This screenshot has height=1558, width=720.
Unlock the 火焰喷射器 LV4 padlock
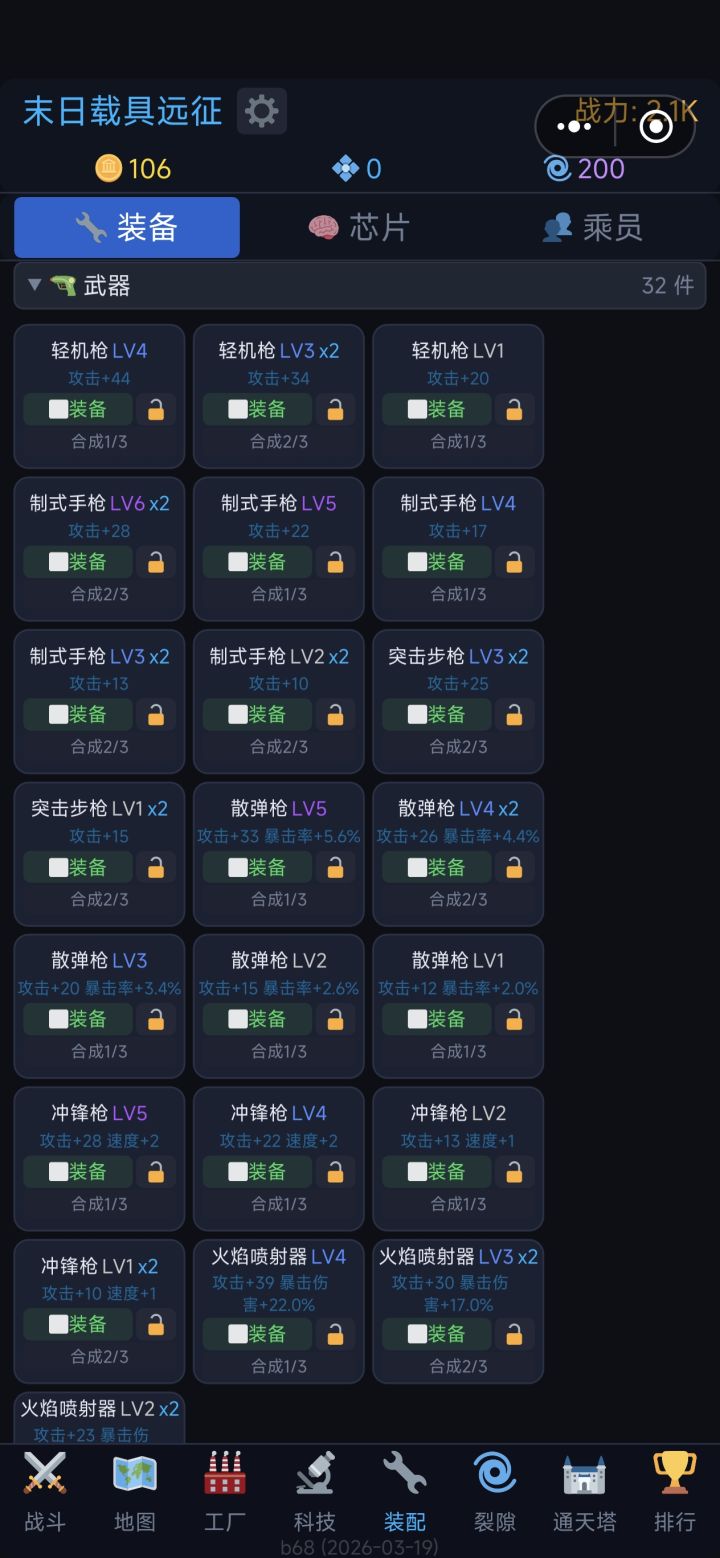pos(334,1334)
